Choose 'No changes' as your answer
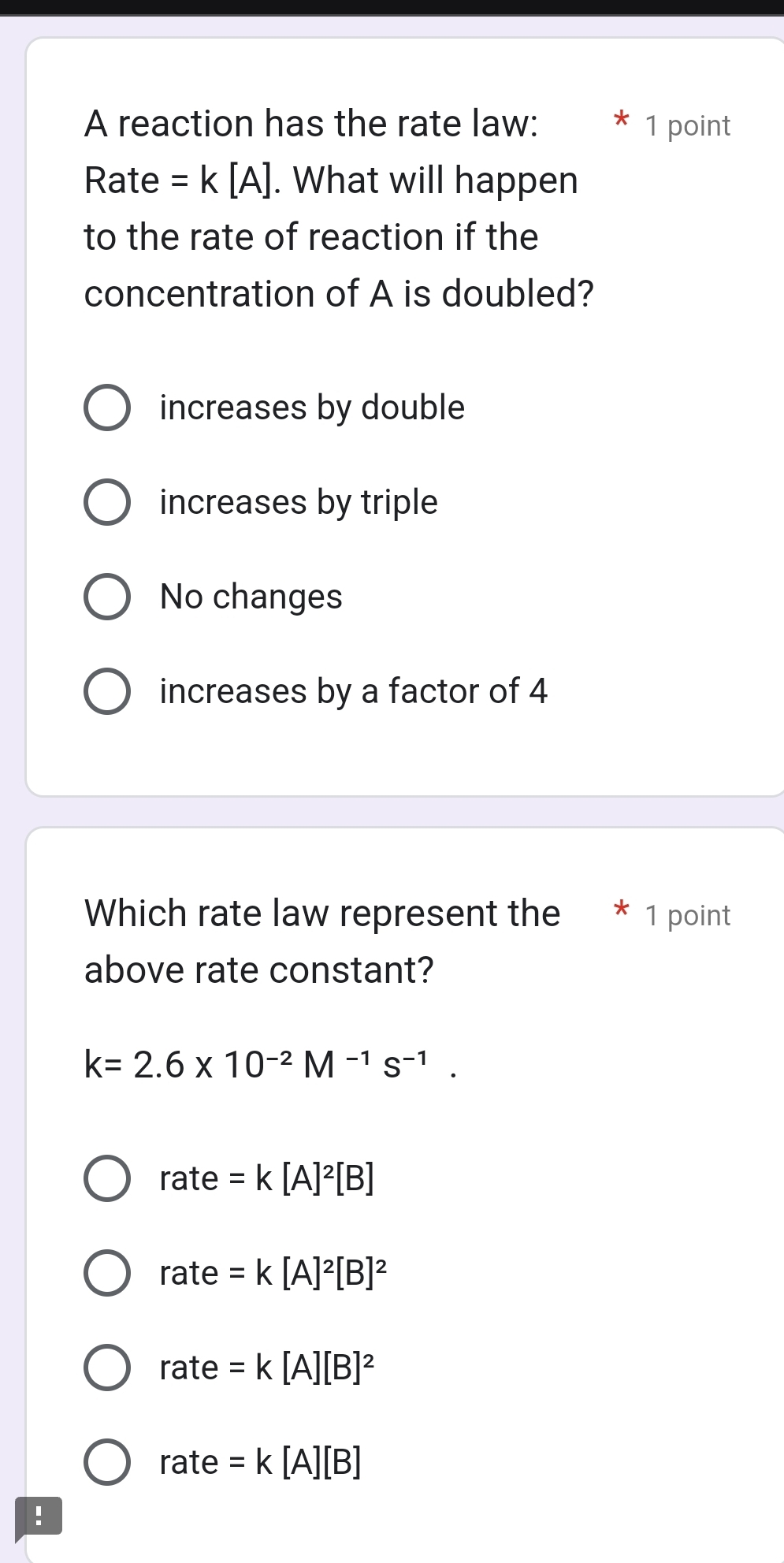 point(108,597)
